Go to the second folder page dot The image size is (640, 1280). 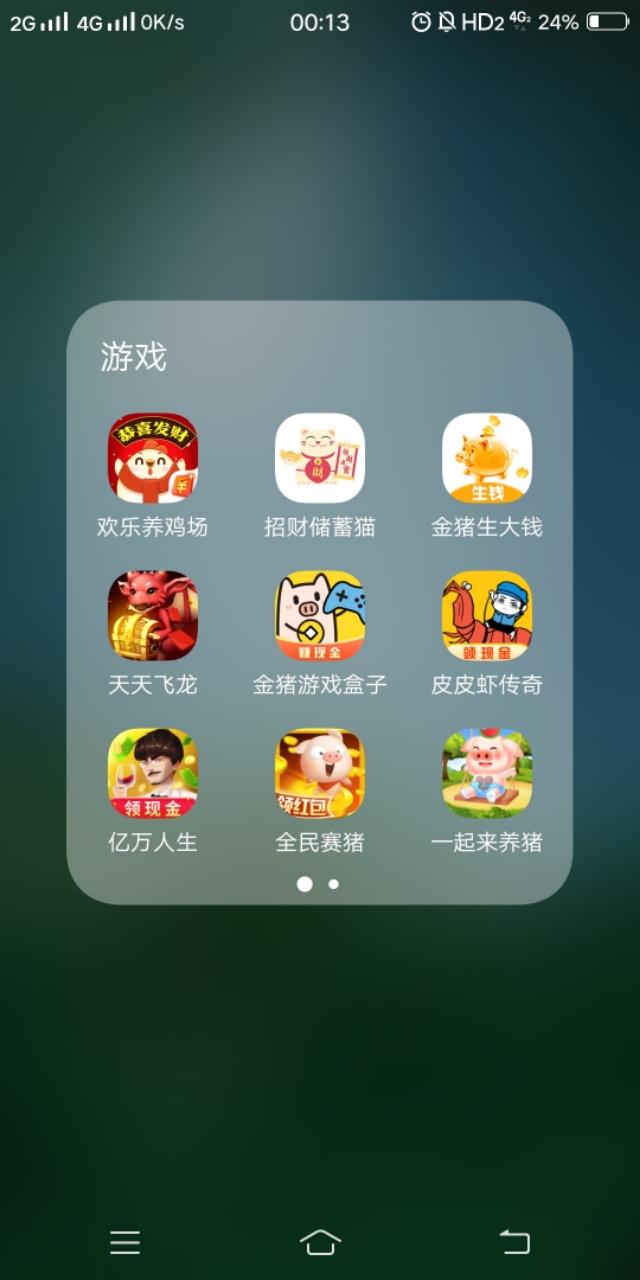(334, 884)
